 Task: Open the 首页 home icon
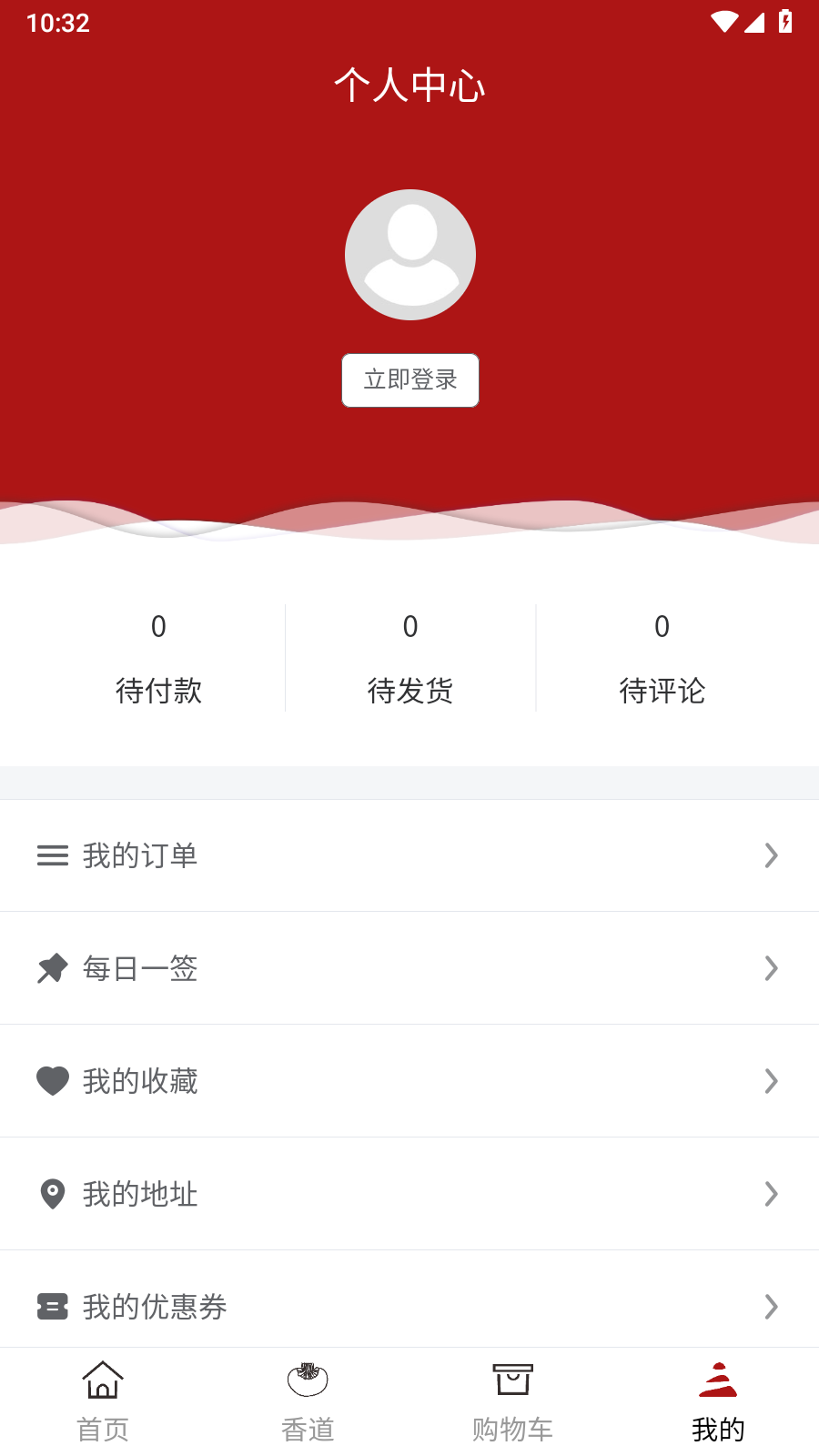pos(102,1379)
